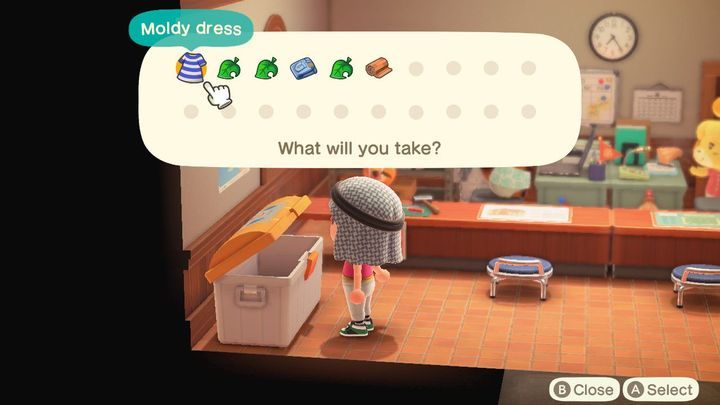This screenshot has width=720, height=405.
Task: Select the striped Moldy dress item
Action: 190,68
